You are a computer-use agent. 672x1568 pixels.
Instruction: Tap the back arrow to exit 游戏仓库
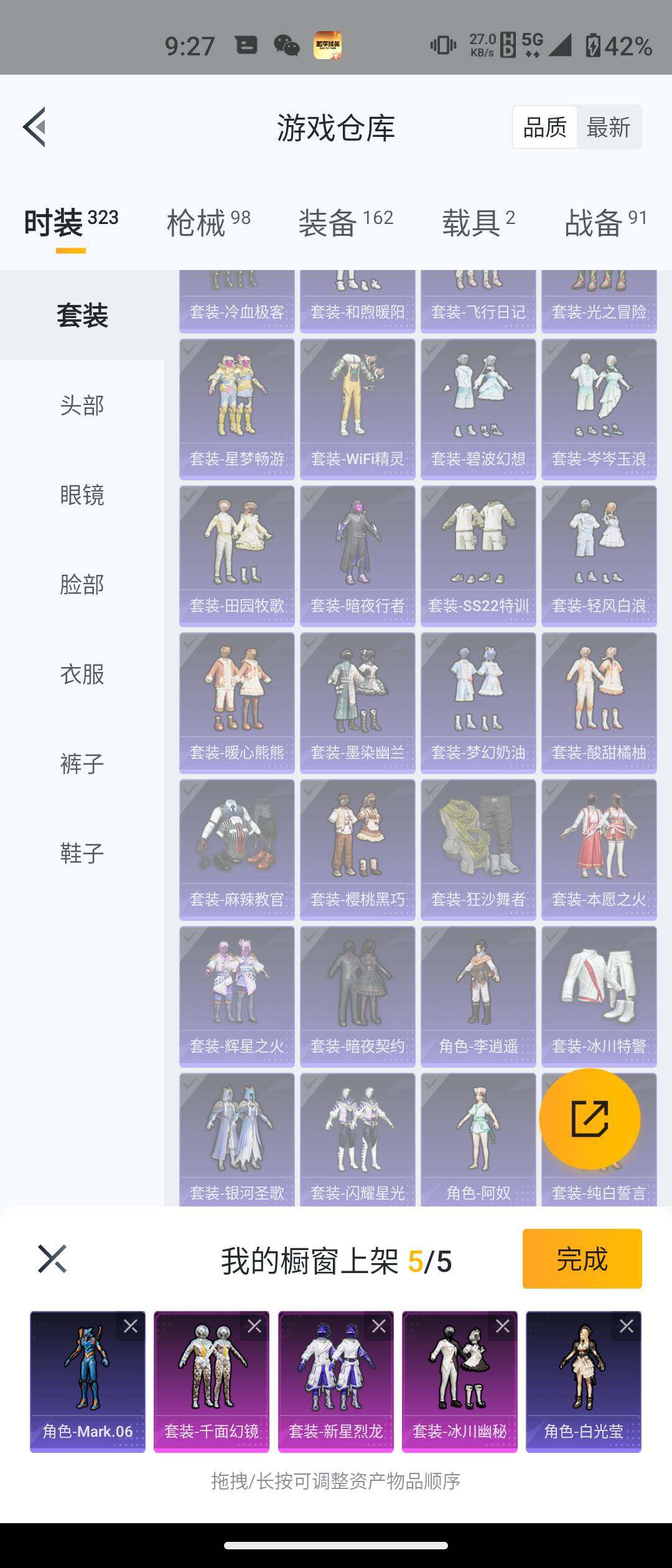35,126
